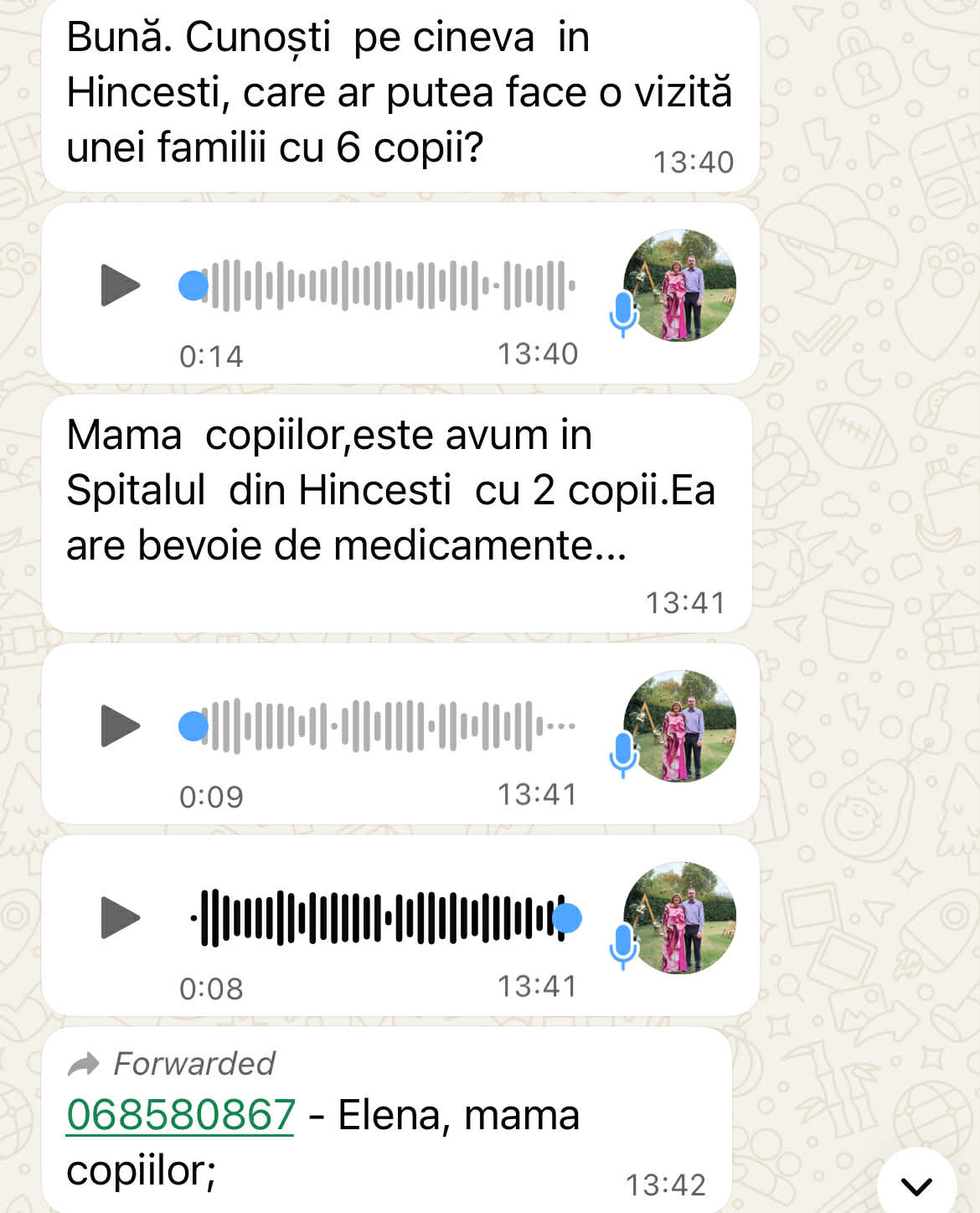Screen dimensions: 980x1213
Task: Play the 0:09 voice message
Action: point(120,725)
